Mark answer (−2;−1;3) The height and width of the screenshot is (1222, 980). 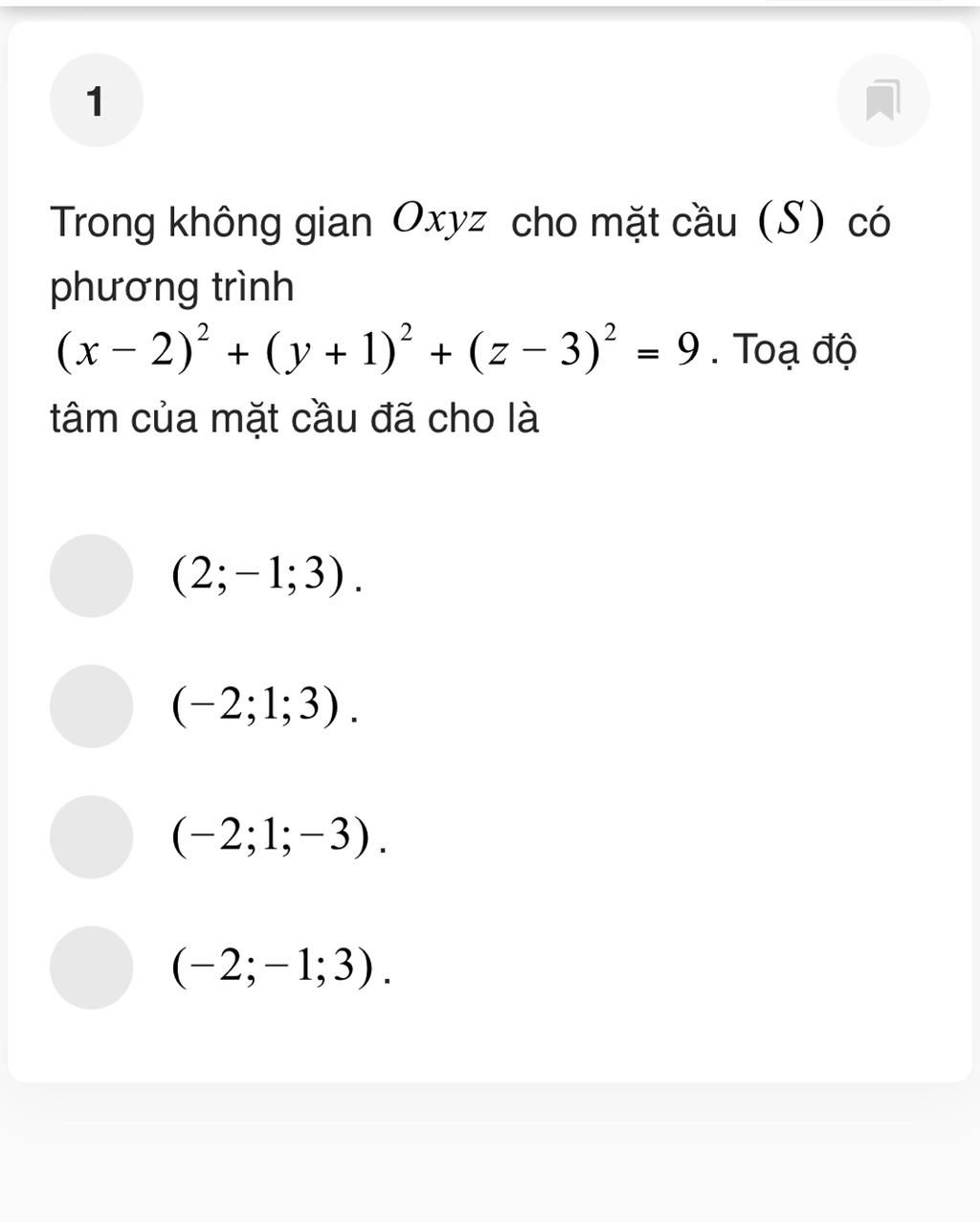92,966
